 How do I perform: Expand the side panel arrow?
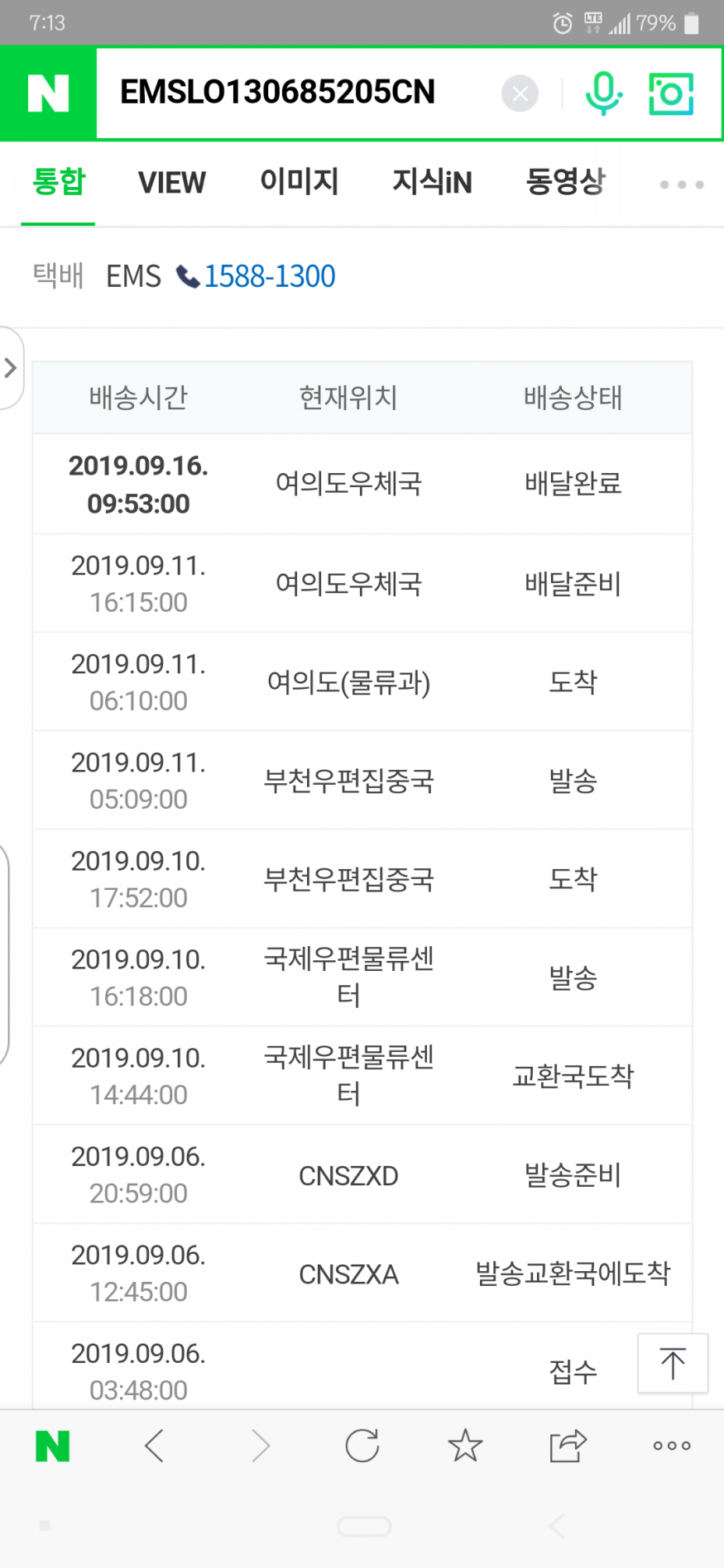coord(11,368)
